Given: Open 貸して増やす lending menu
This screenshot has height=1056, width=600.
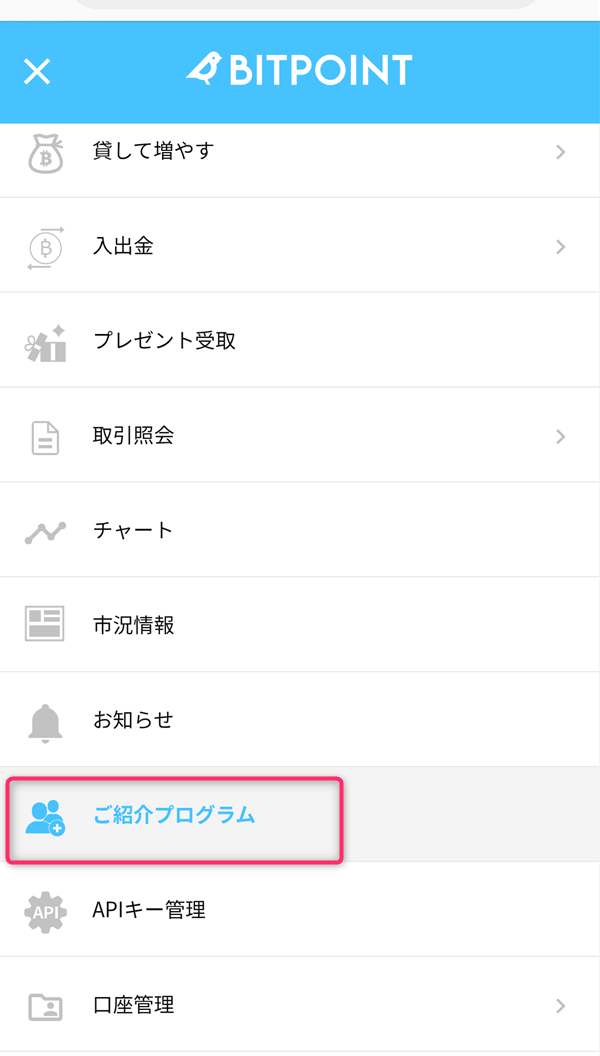Looking at the screenshot, I should [x=300, y=152].
